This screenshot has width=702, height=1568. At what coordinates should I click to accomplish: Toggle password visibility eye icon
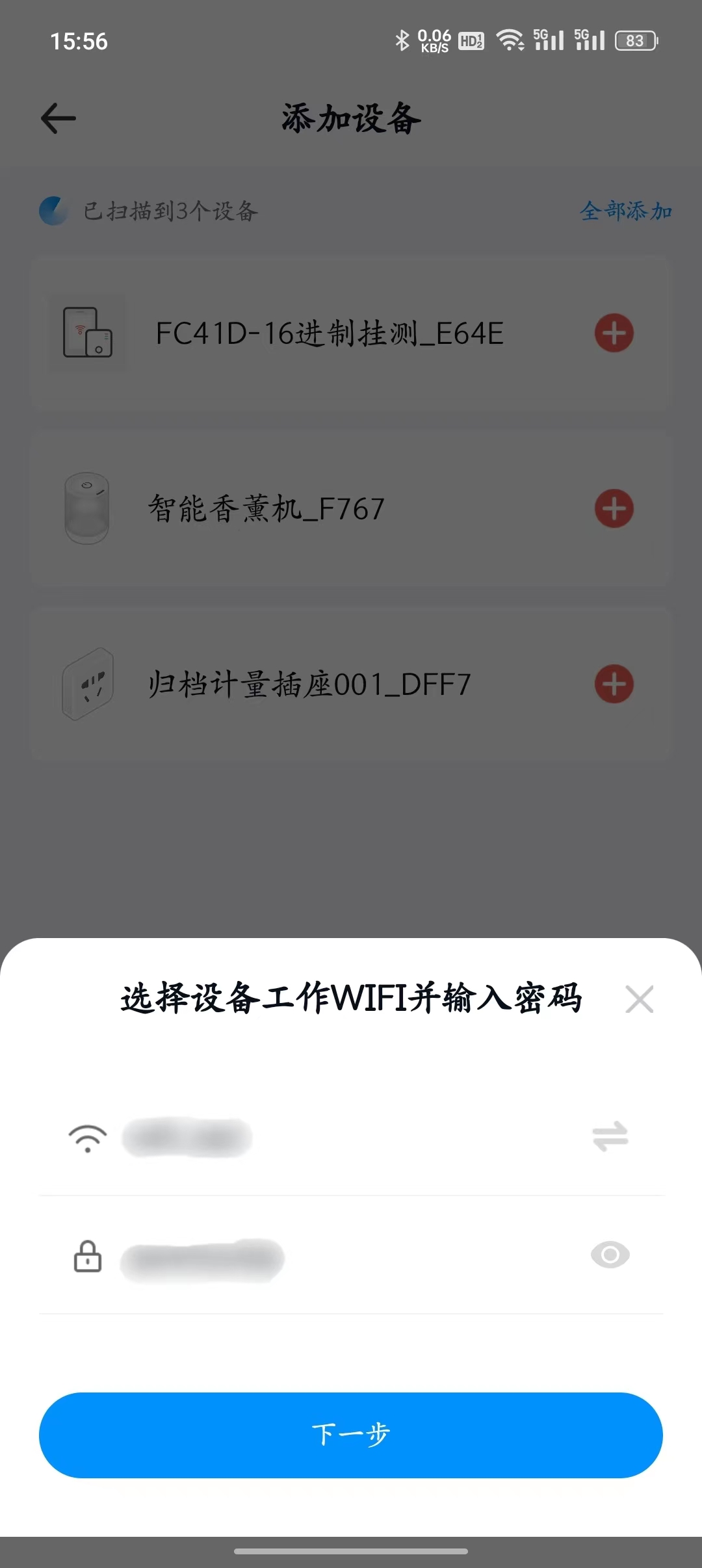click(x=610, y=1255)
